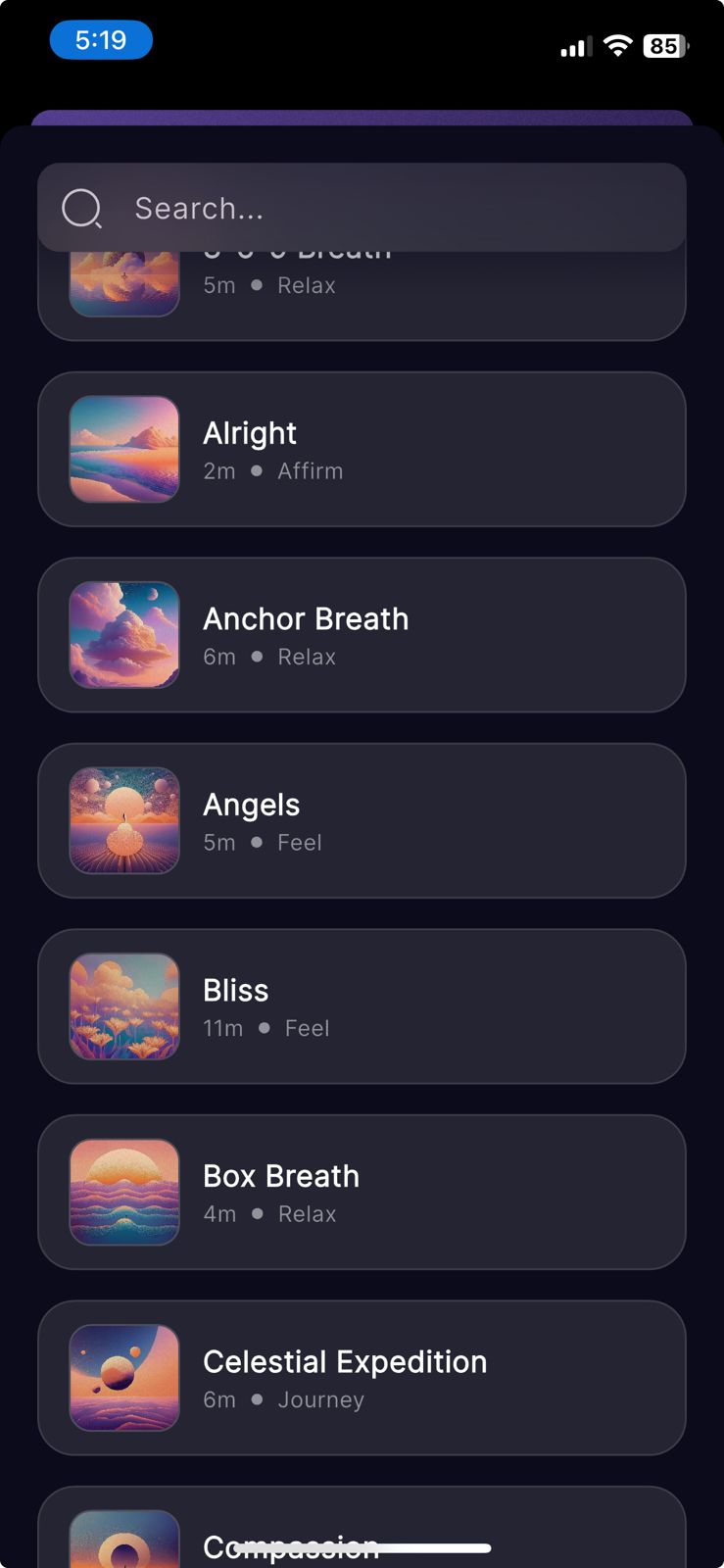Tap the Wi-Fi icon in the status bar
This screenshot has height=1568, width=724.
pos(618,46)
